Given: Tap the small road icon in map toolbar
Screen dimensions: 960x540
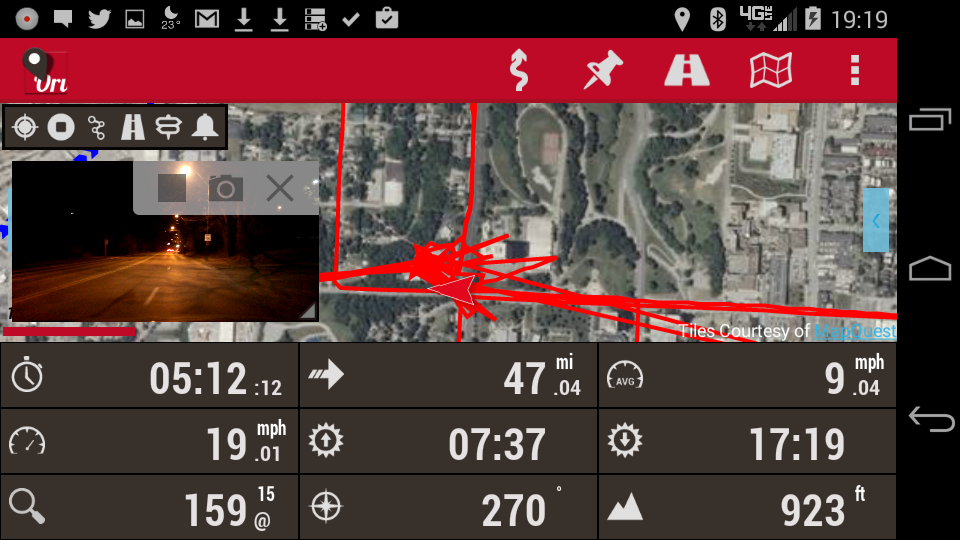Looking at the screenshot, I should pyautogui.click(x=133, y=127).
